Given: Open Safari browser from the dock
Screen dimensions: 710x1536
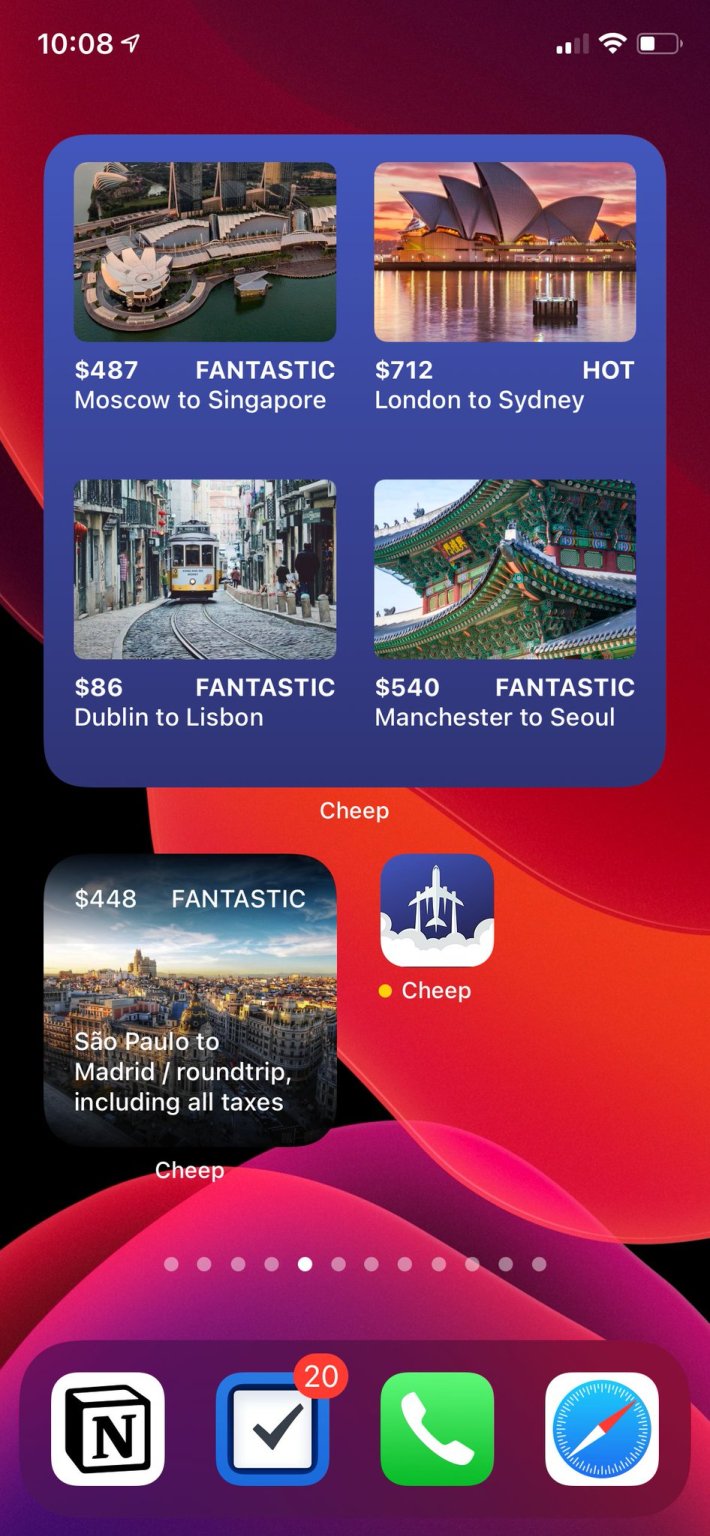Looking at the screenshot, I should (x=602, y=1428).
